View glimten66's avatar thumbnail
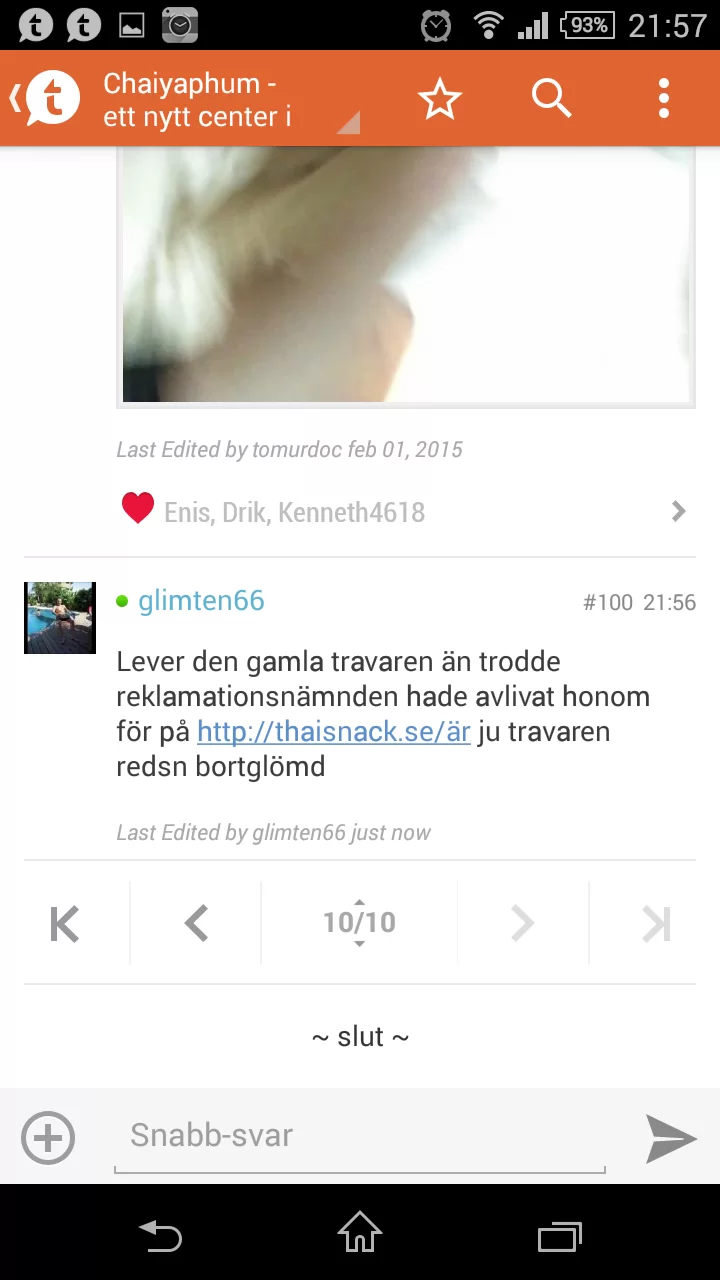This screenshot has width=720, height=1280. [x=59, y=617]
